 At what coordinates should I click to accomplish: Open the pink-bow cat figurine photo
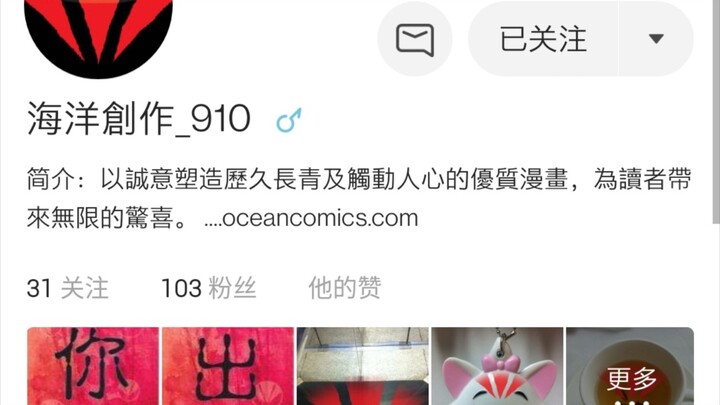pos(496,366)
